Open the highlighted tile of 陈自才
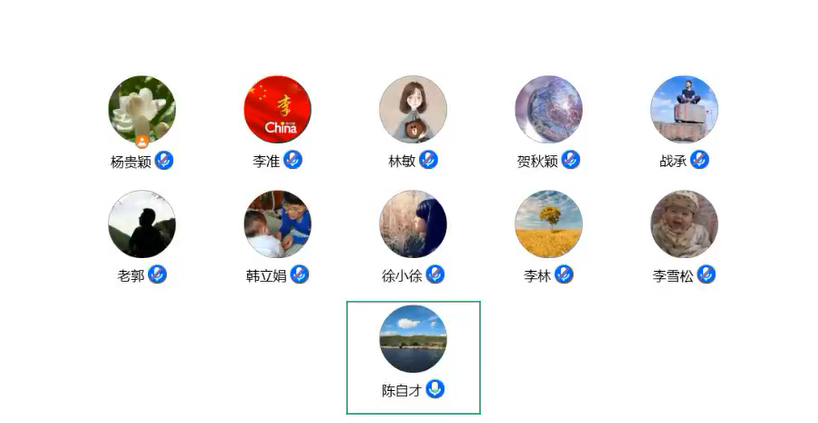Screen dimensions: 818x423 point(413,340)
